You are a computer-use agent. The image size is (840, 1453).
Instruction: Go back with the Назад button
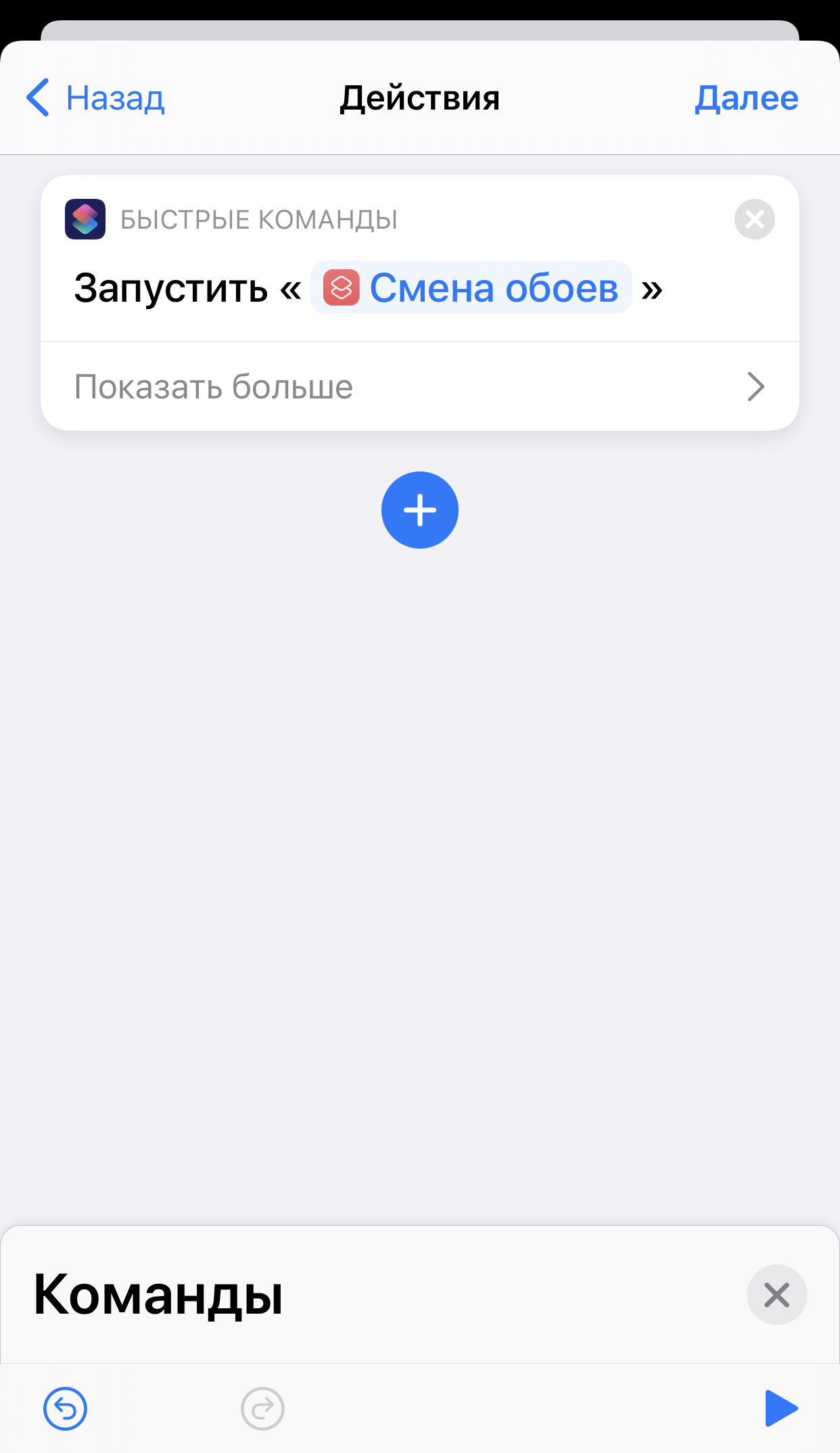pos(95,98)
